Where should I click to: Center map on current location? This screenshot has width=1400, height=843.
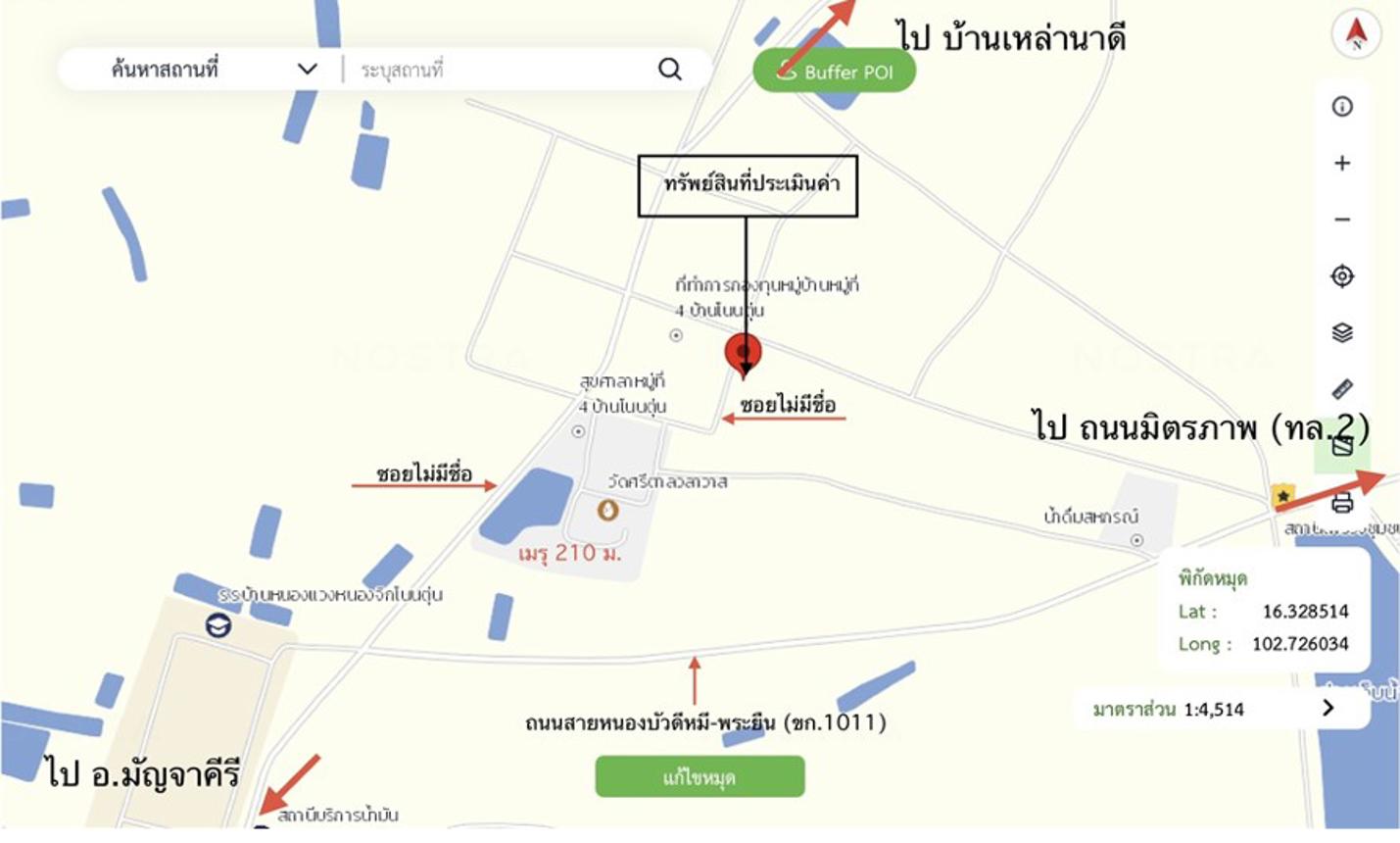(x=1342, y=276)
